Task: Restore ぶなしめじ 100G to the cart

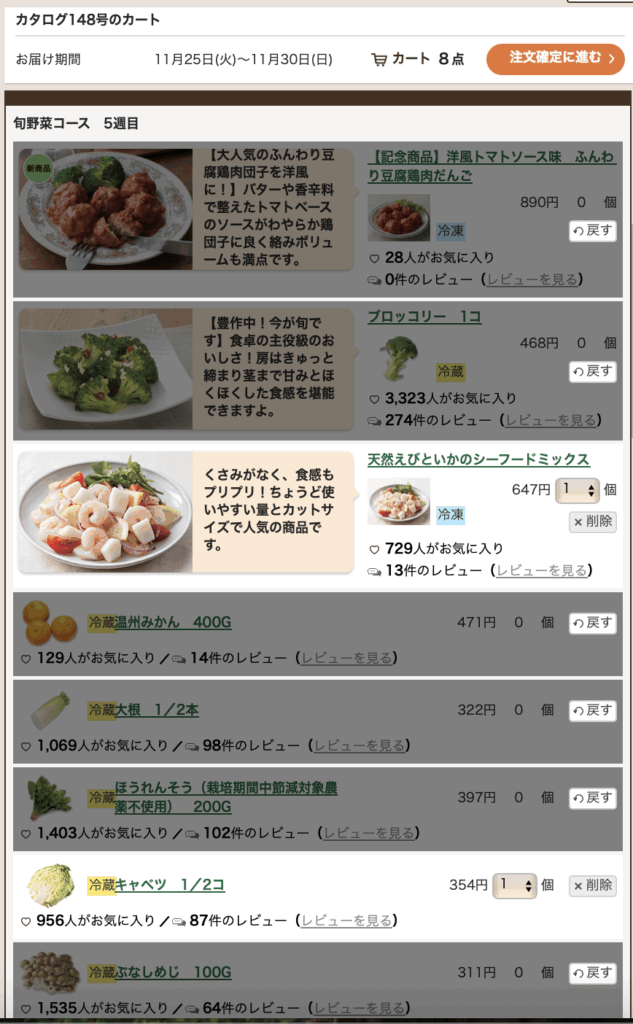Action: pyautogui.click(x=592, y=972)
